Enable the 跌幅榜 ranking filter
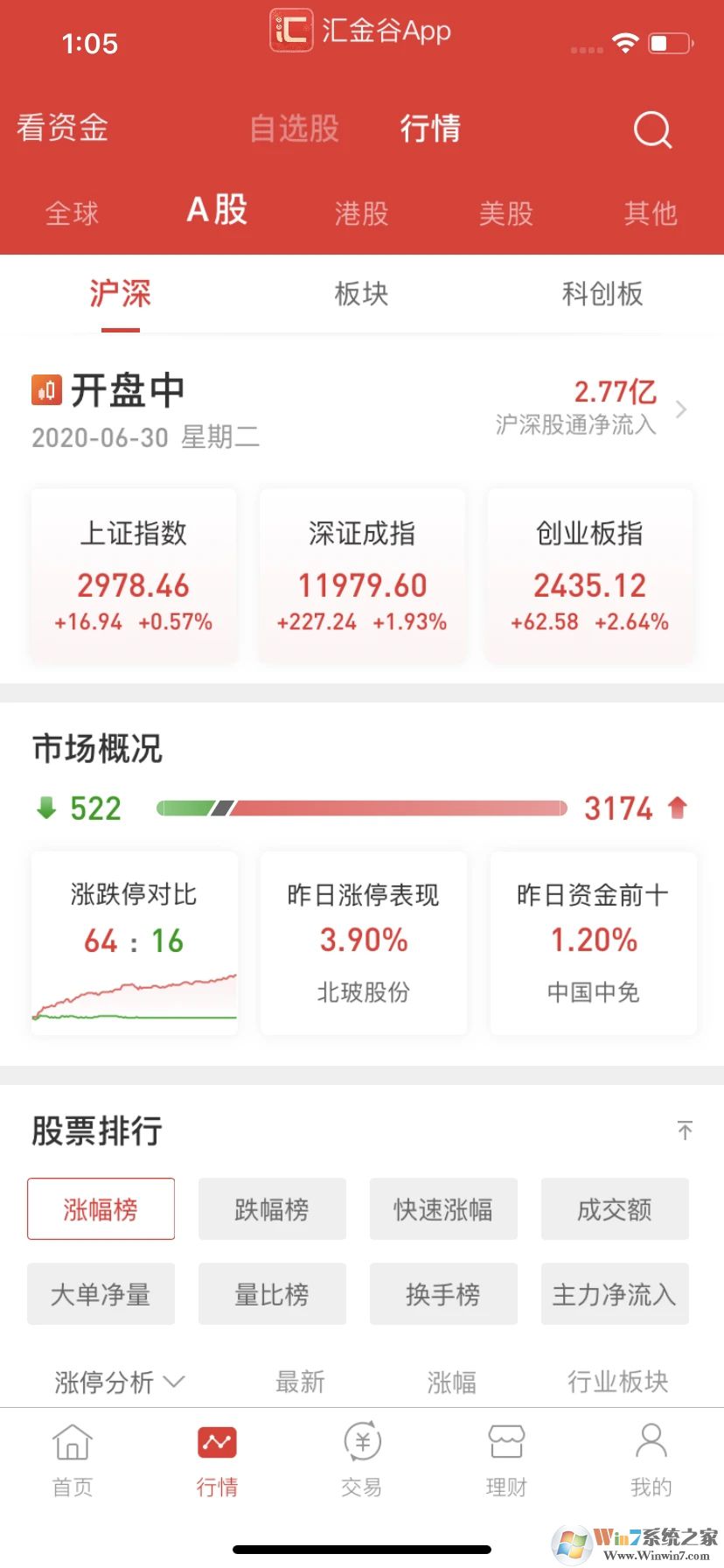Screen dimensions: 724x1568 coord(272,1208)
